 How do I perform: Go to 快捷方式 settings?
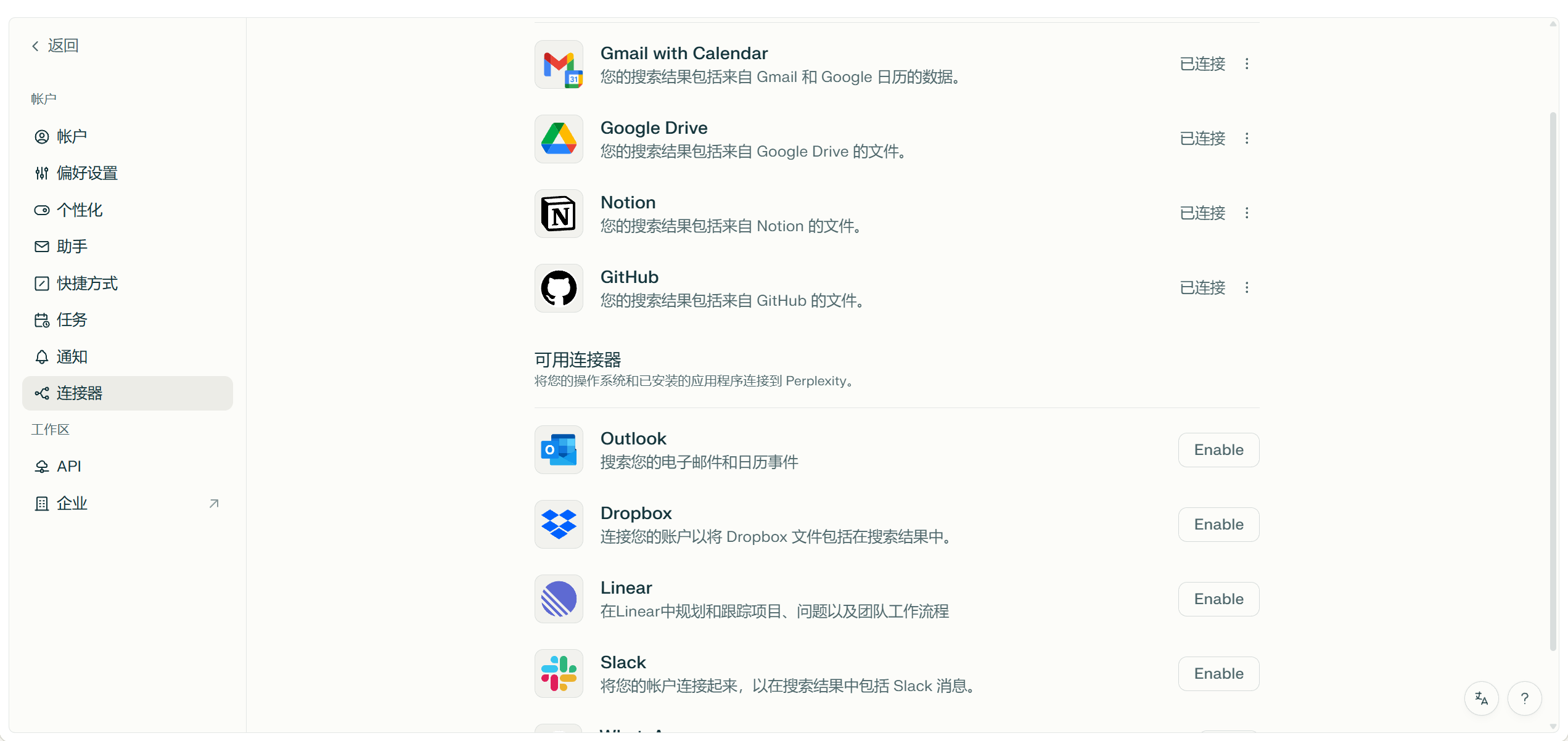pos(86,284)
